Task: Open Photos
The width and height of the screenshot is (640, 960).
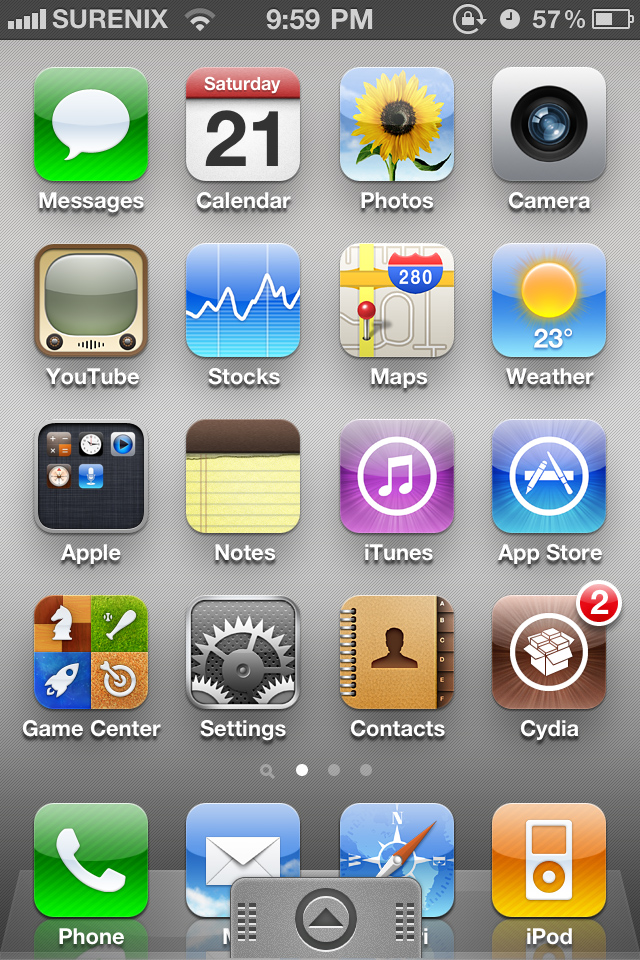Action: pyautogui.click(x=397, y=124)
